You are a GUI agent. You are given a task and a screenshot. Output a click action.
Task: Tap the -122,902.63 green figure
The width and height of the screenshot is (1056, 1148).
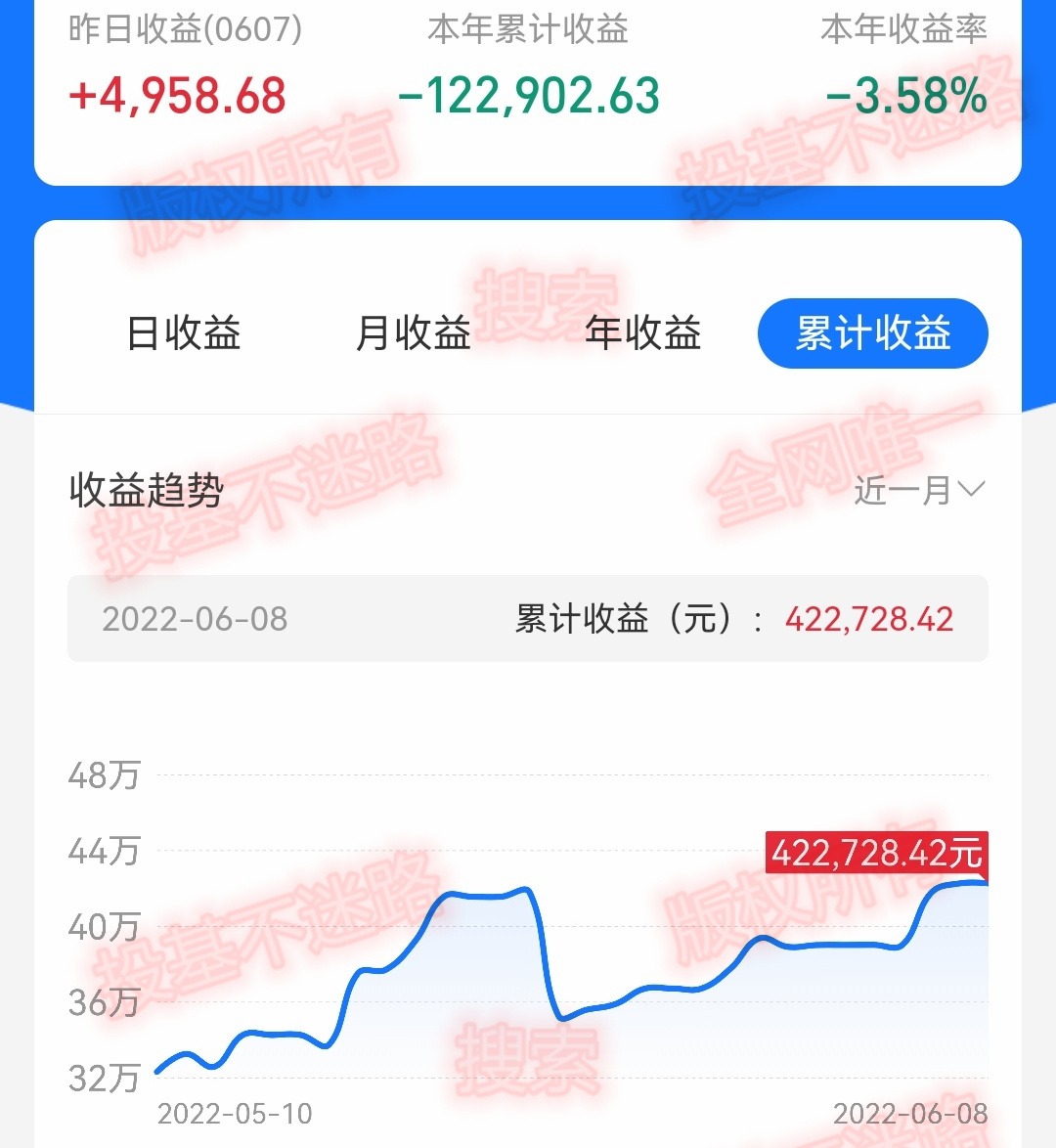pyautogui.click(x=529, y=95)
